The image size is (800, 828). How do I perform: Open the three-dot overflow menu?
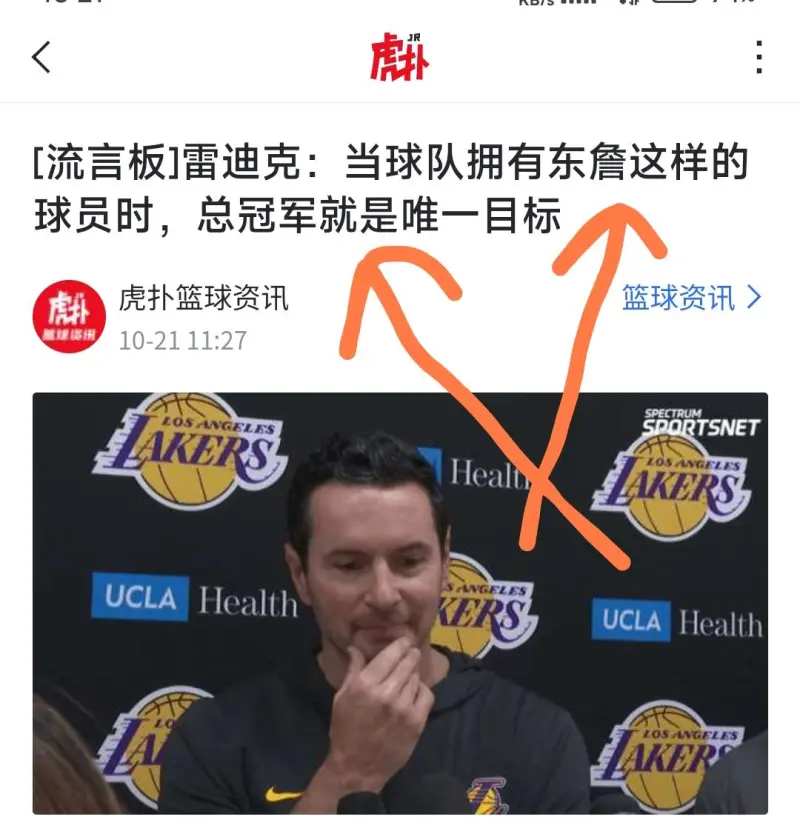point(759,57)
